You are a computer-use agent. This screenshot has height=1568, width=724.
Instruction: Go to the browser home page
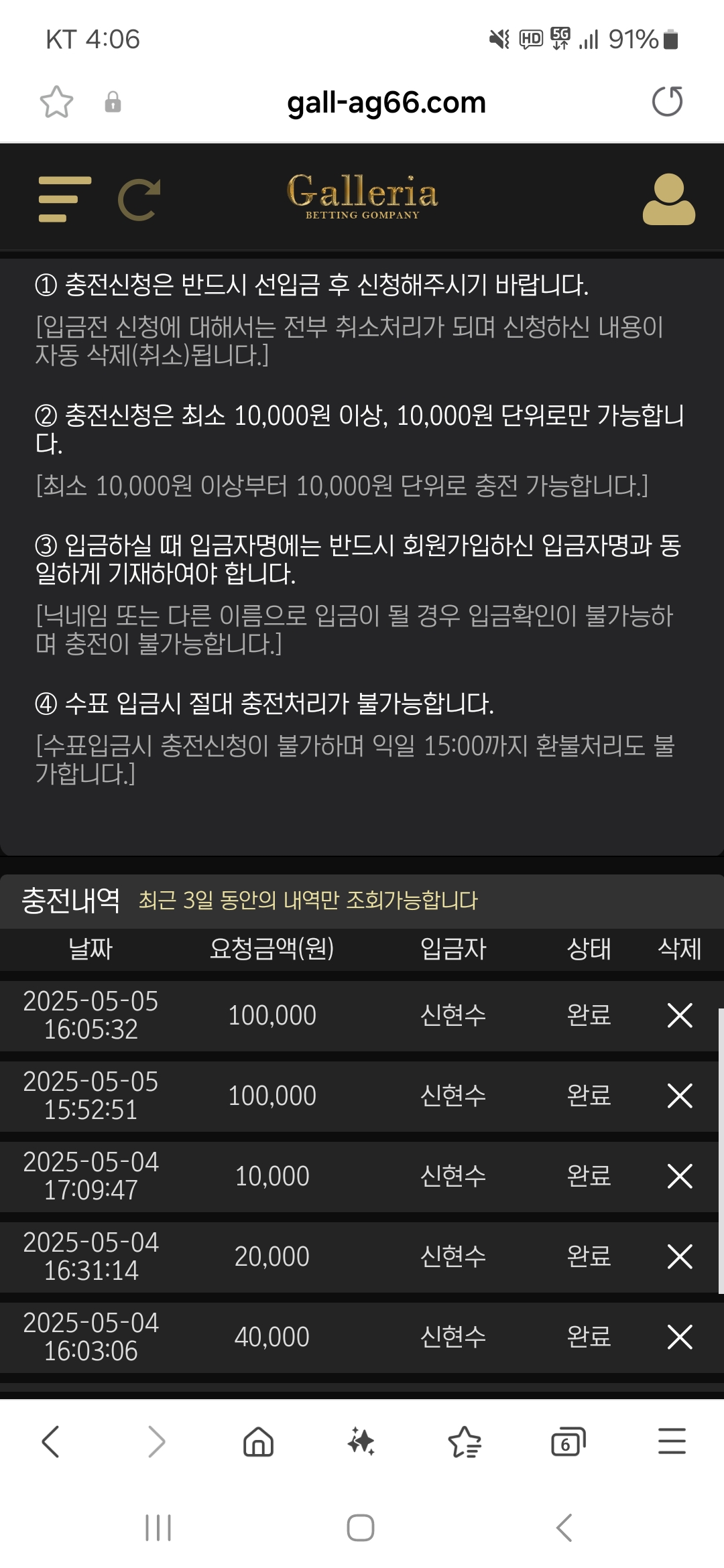(x=258, y=1441)
